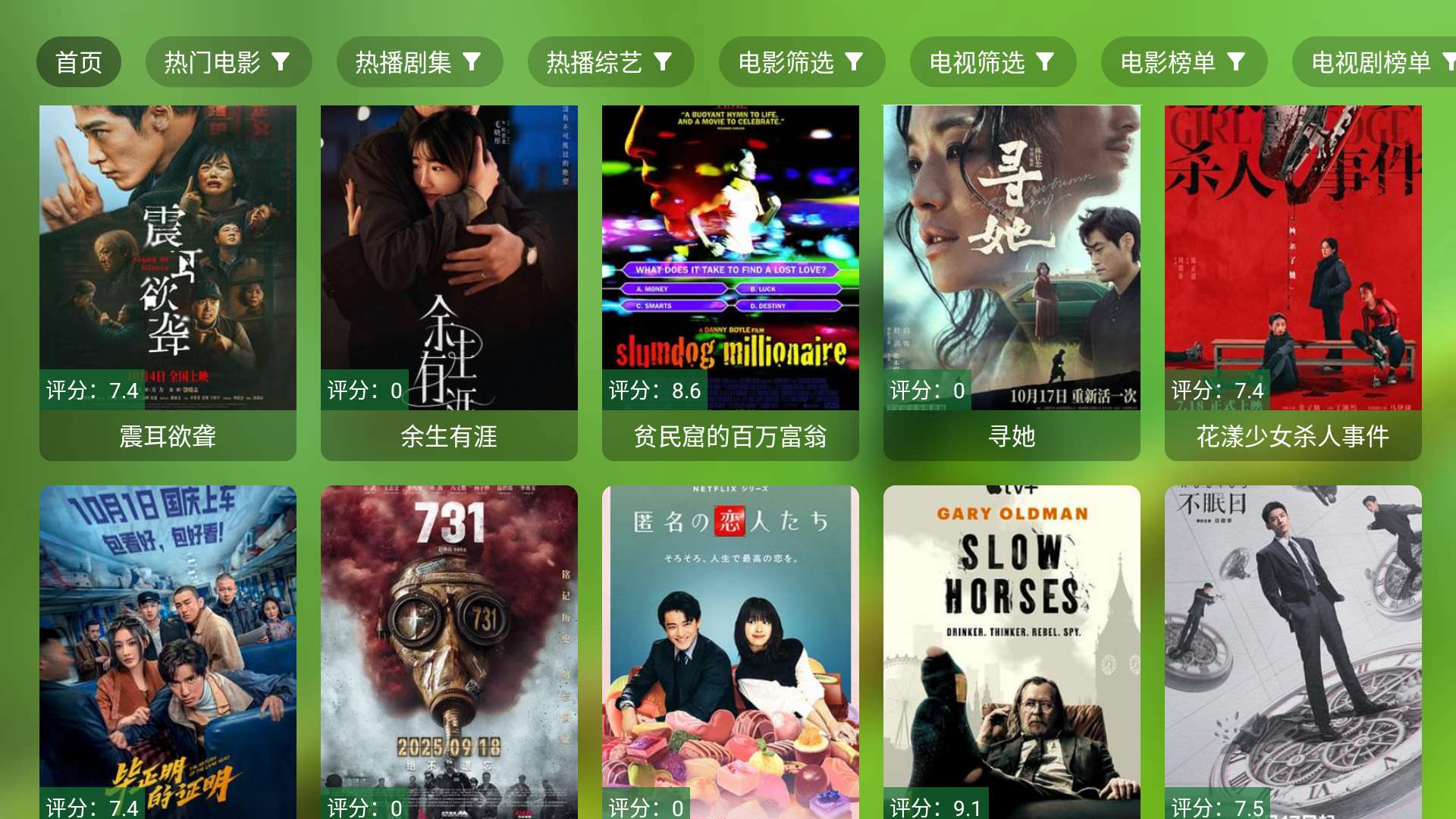Image resolution: width=1456 pixels, height=819 pixels.
Task: Open the Slow Horses card
Action: point(1012,652)
